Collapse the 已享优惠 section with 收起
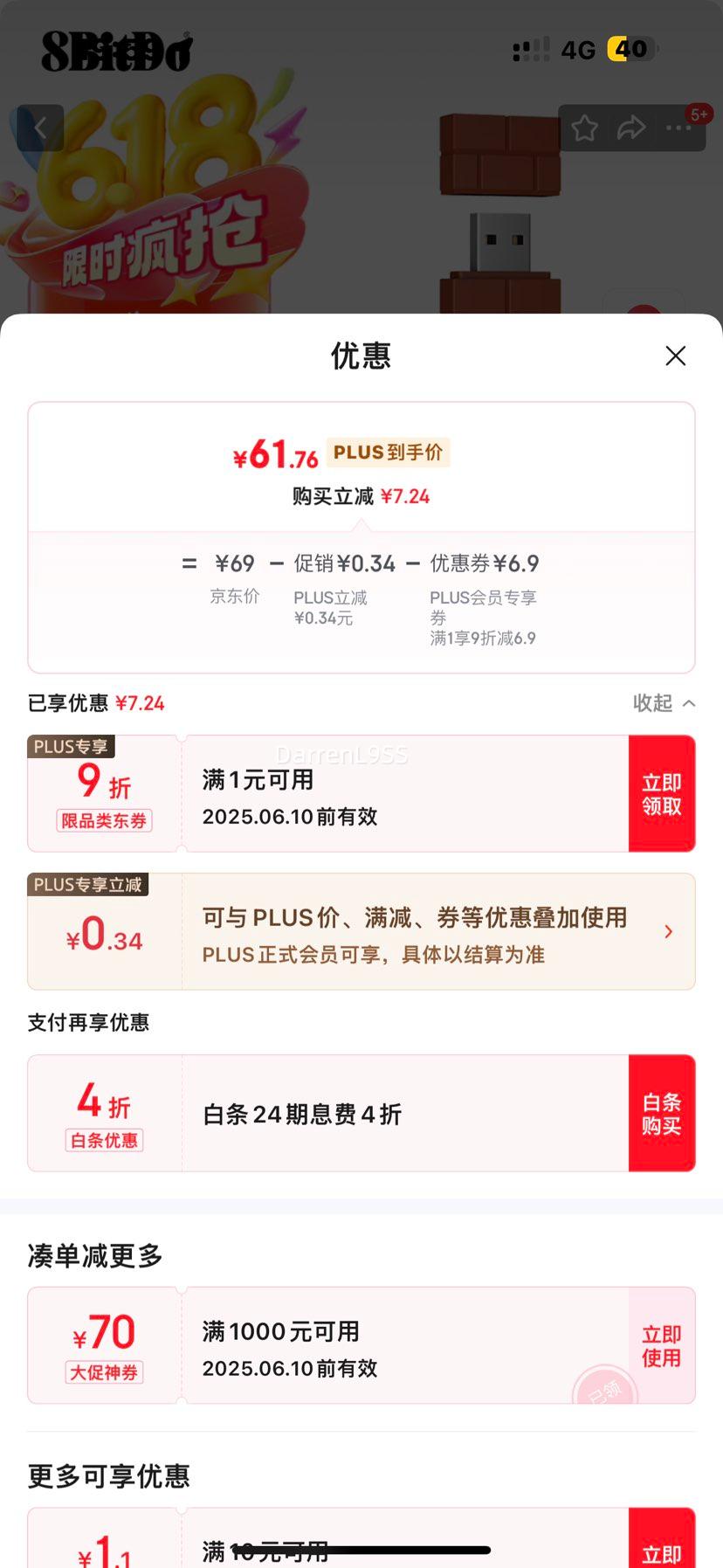This screenshot has height=1568, width=723. coord(664,703)
